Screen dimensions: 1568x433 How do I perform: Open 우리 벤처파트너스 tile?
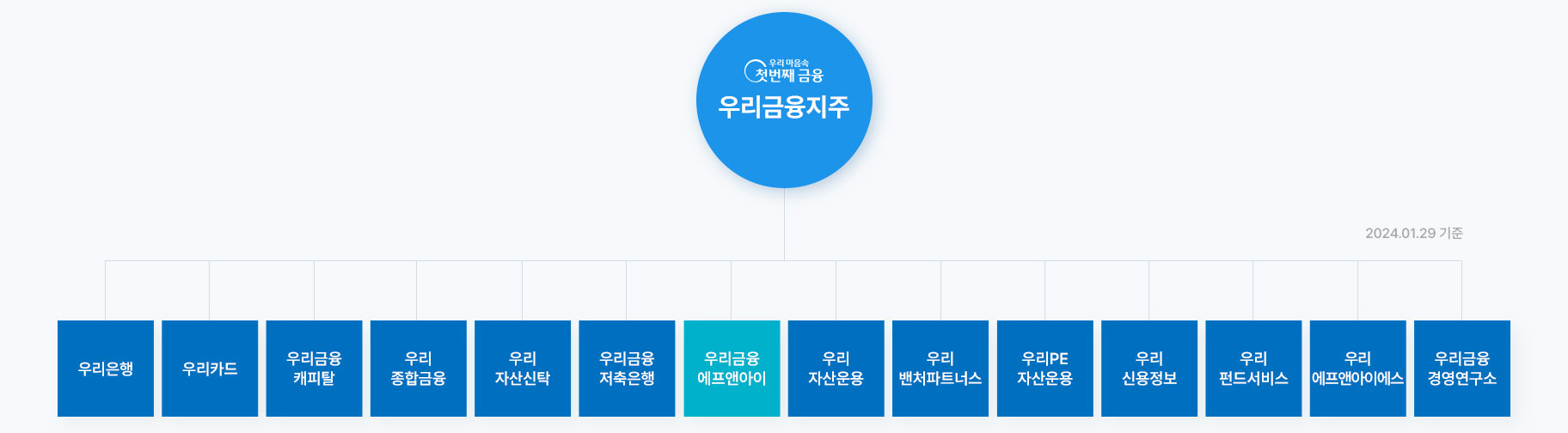coord(940,369)
